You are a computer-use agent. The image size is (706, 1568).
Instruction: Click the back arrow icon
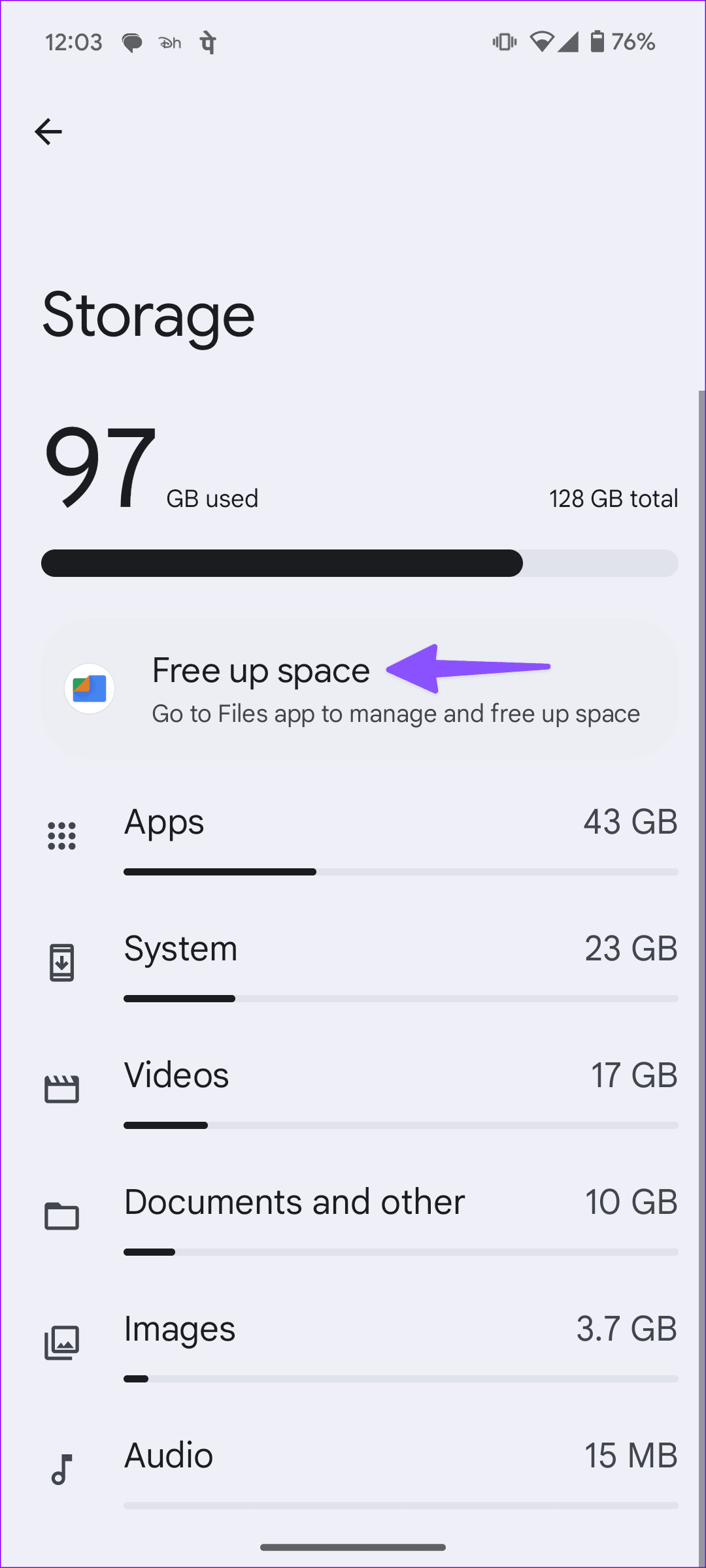click(49, 131)
